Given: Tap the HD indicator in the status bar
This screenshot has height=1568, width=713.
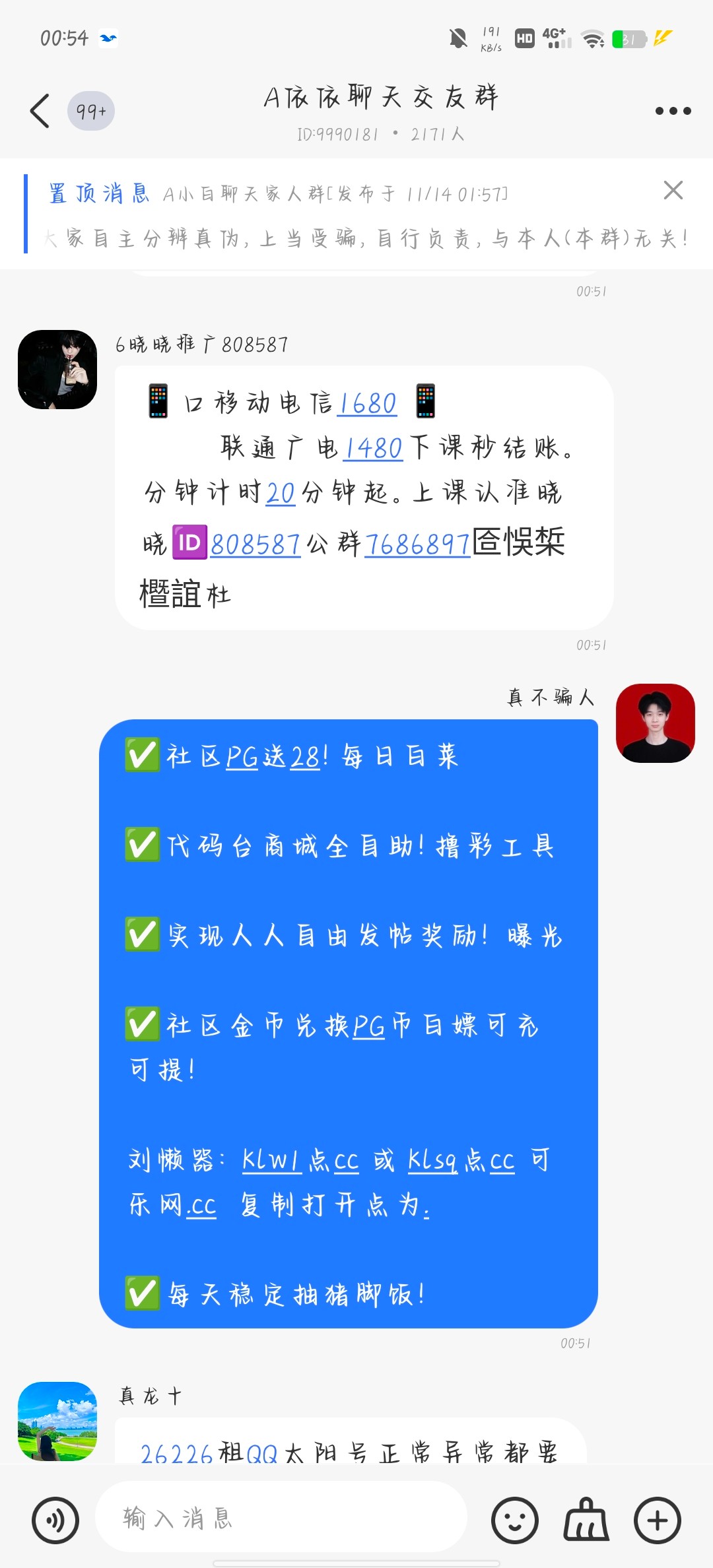Looking at the screenshot, I should click(x=524, y=38).
